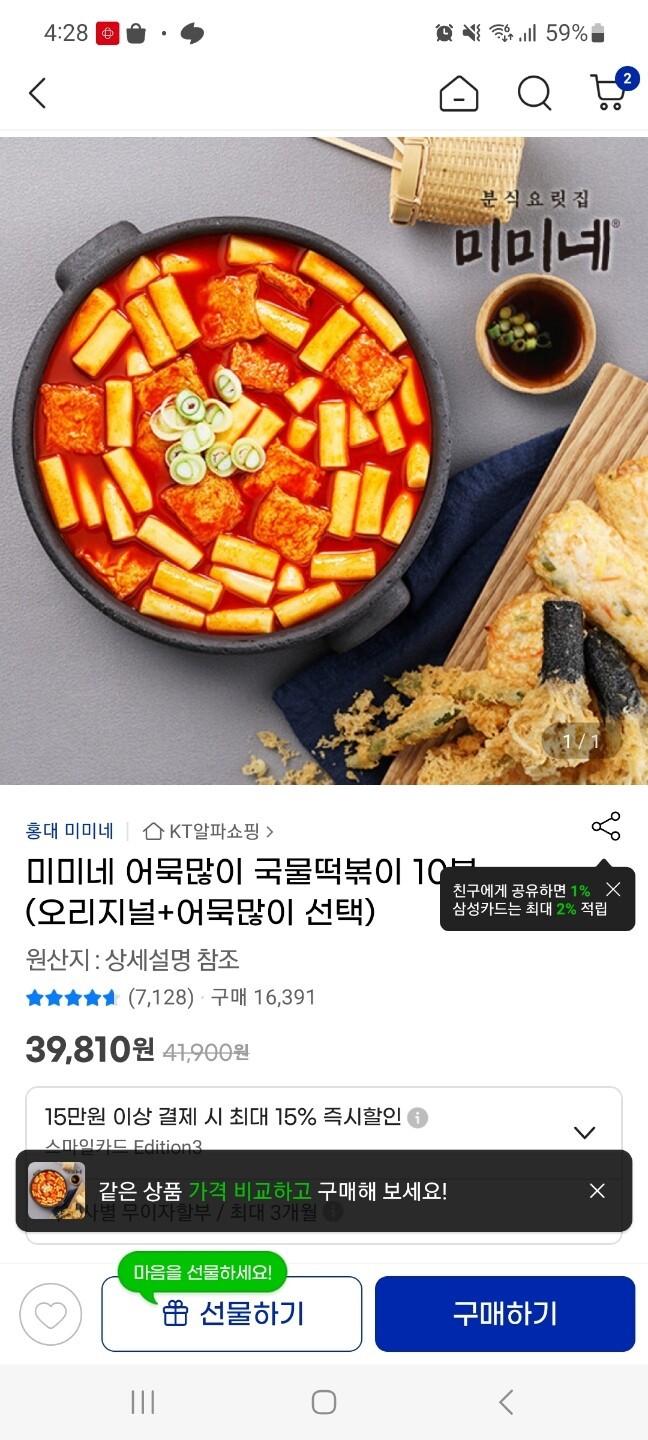The width and height of the screenshot is (648, 1440).
Task: Open the shopping cart with 2 items
Action: (x=609, y=92)
